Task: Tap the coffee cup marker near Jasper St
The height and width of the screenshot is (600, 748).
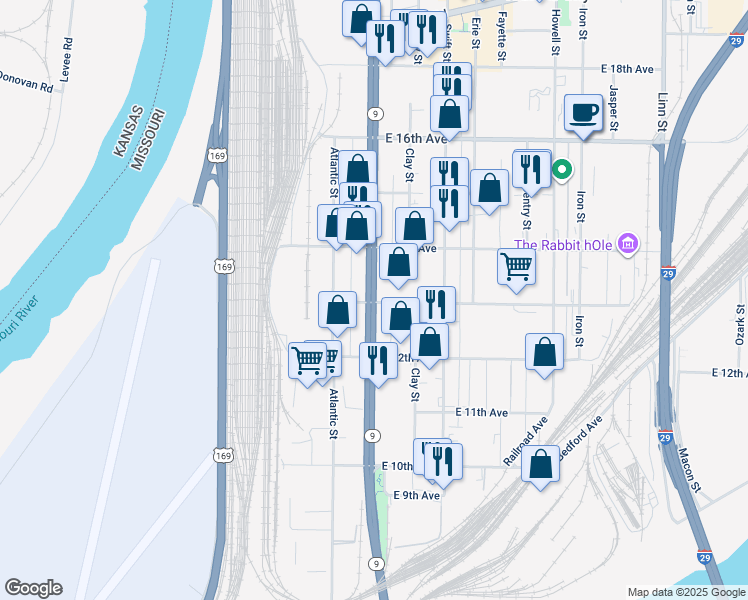Action: pyautogui.click(x=582, y=113)
